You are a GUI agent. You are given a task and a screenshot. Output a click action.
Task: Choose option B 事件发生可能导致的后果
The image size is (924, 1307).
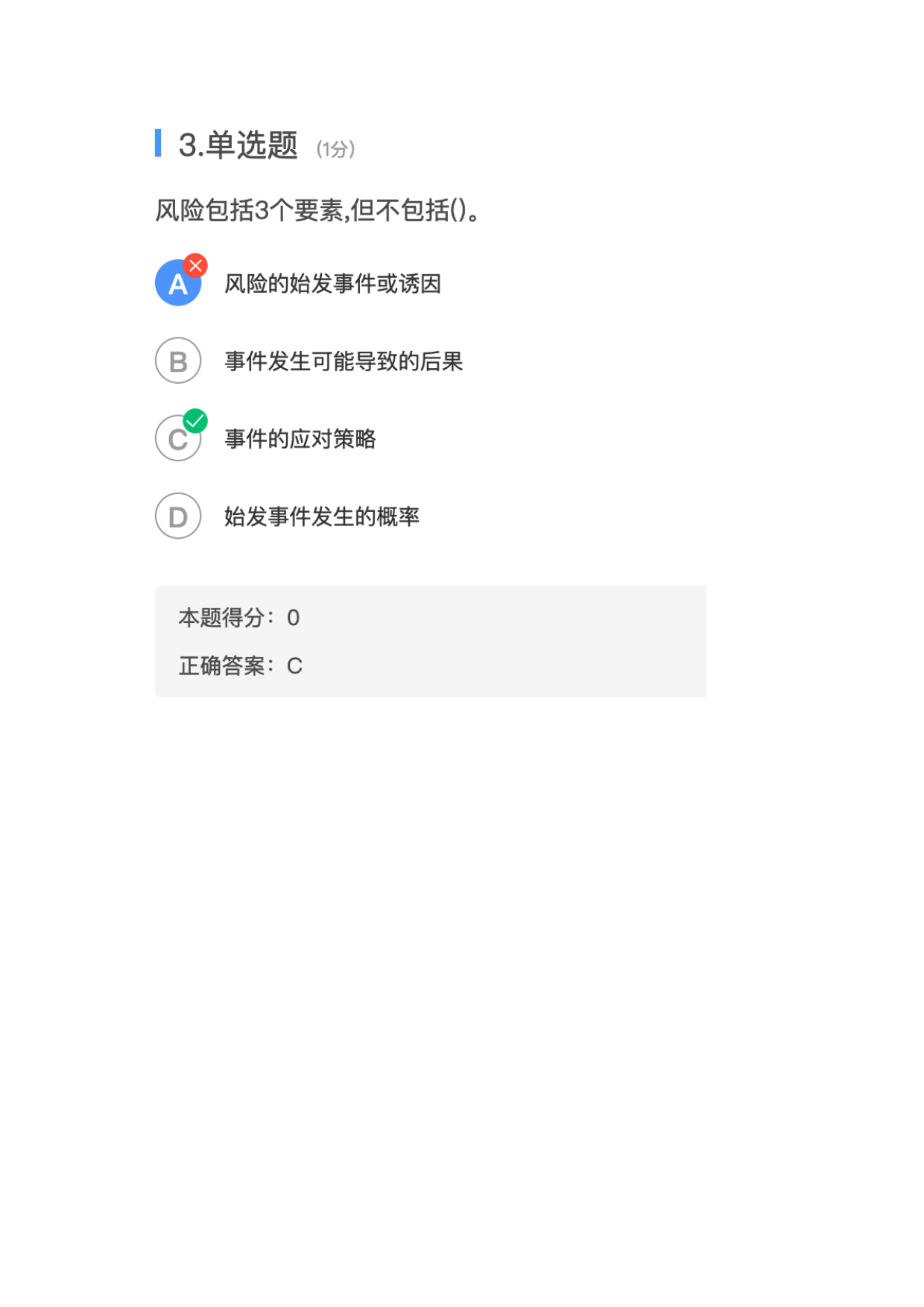[x=178, y=361]
